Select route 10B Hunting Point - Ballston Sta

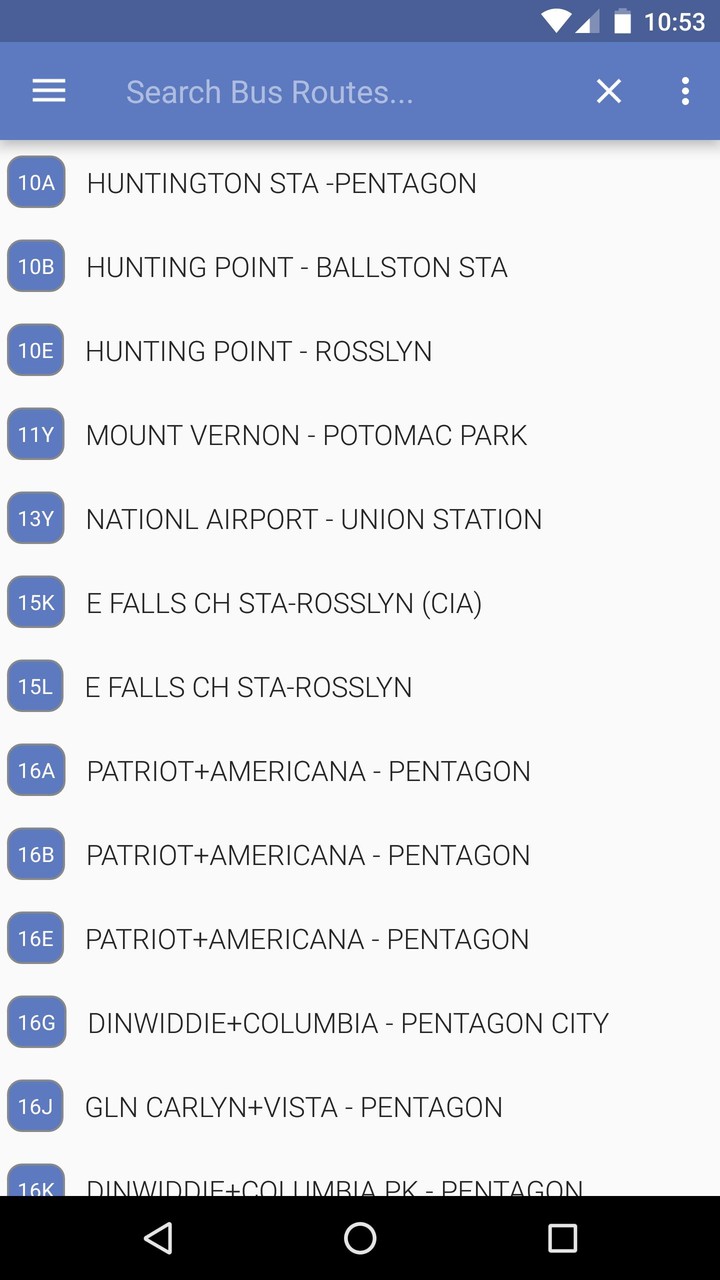tap(360, 267)
